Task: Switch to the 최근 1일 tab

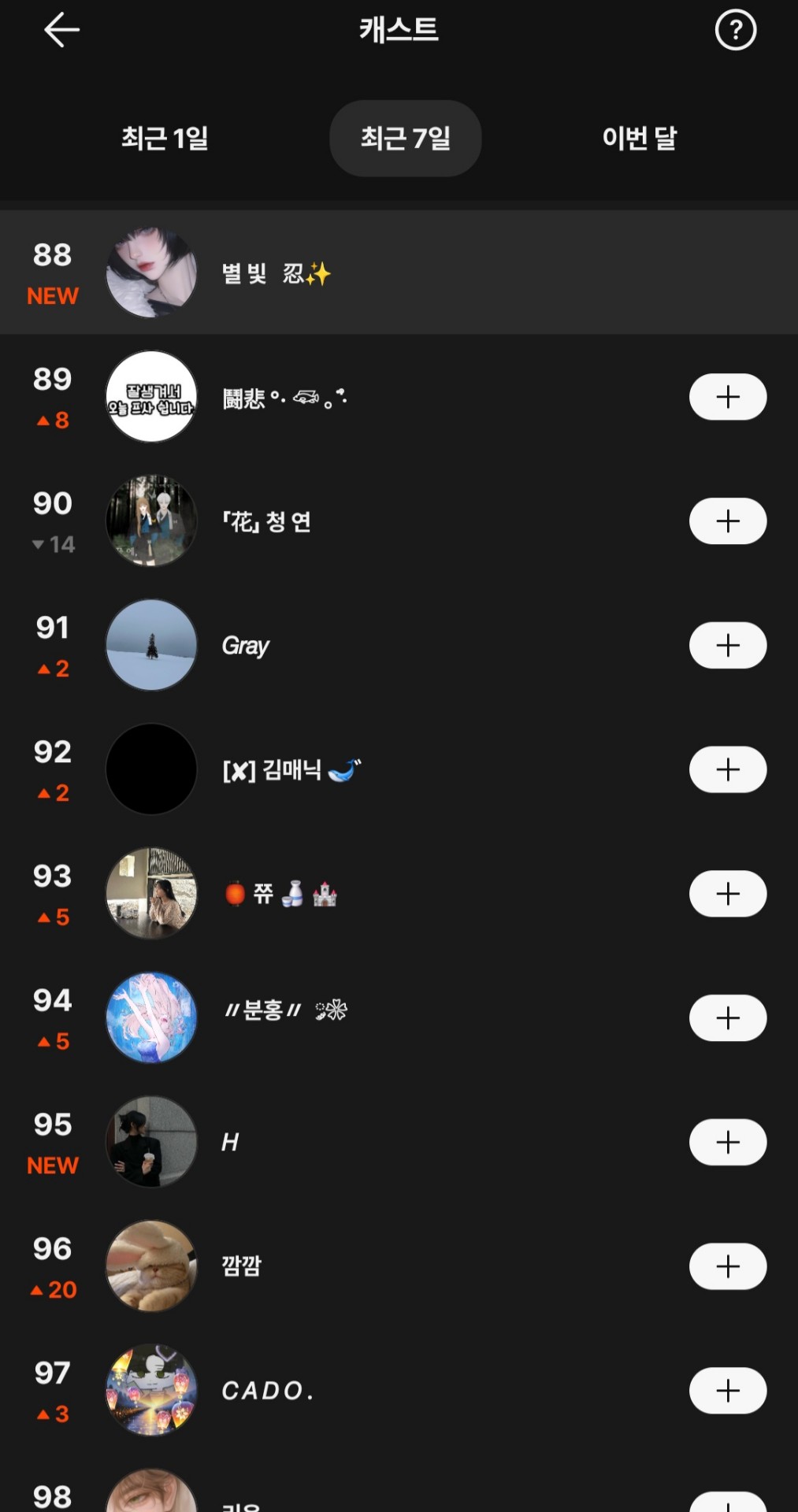Action: 165,139
